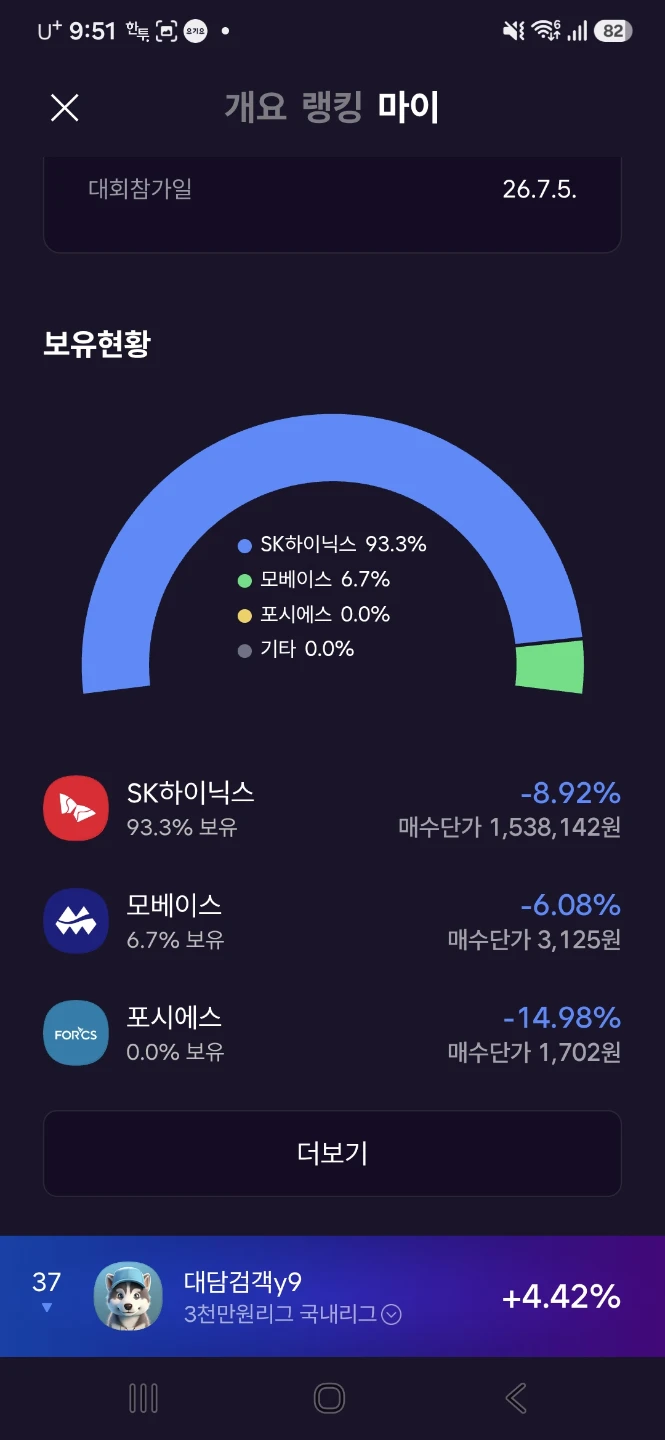
Task: Go back using the system back button
Action: [516, 1398]
